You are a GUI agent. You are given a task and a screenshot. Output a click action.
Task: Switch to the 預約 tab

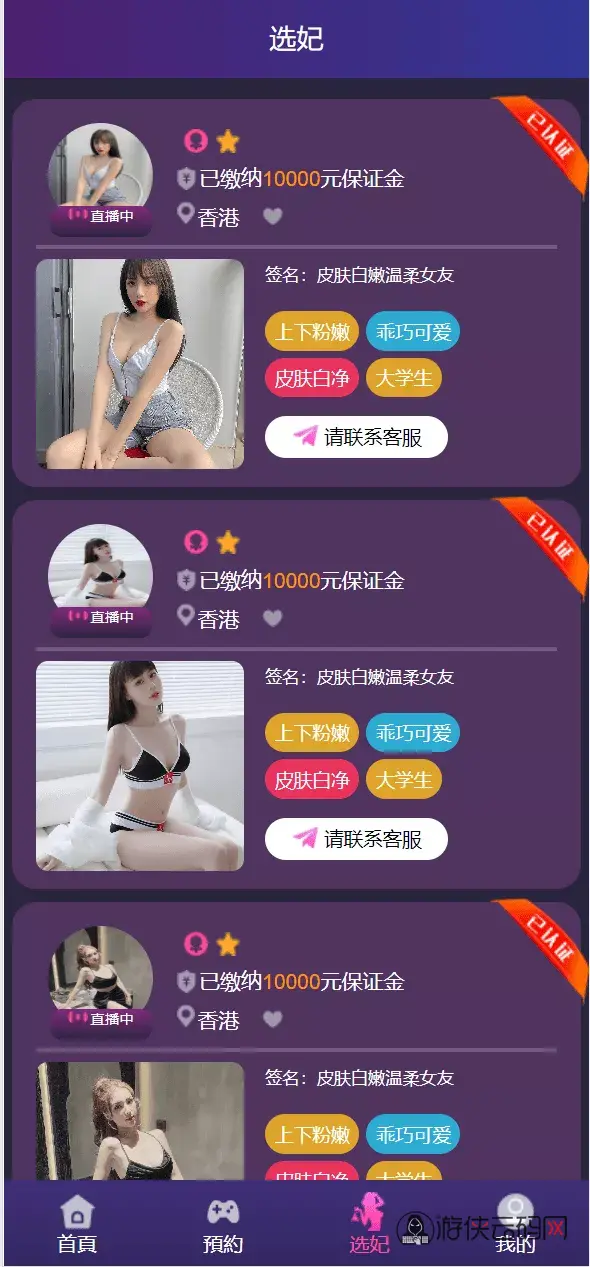point(223,1225)
